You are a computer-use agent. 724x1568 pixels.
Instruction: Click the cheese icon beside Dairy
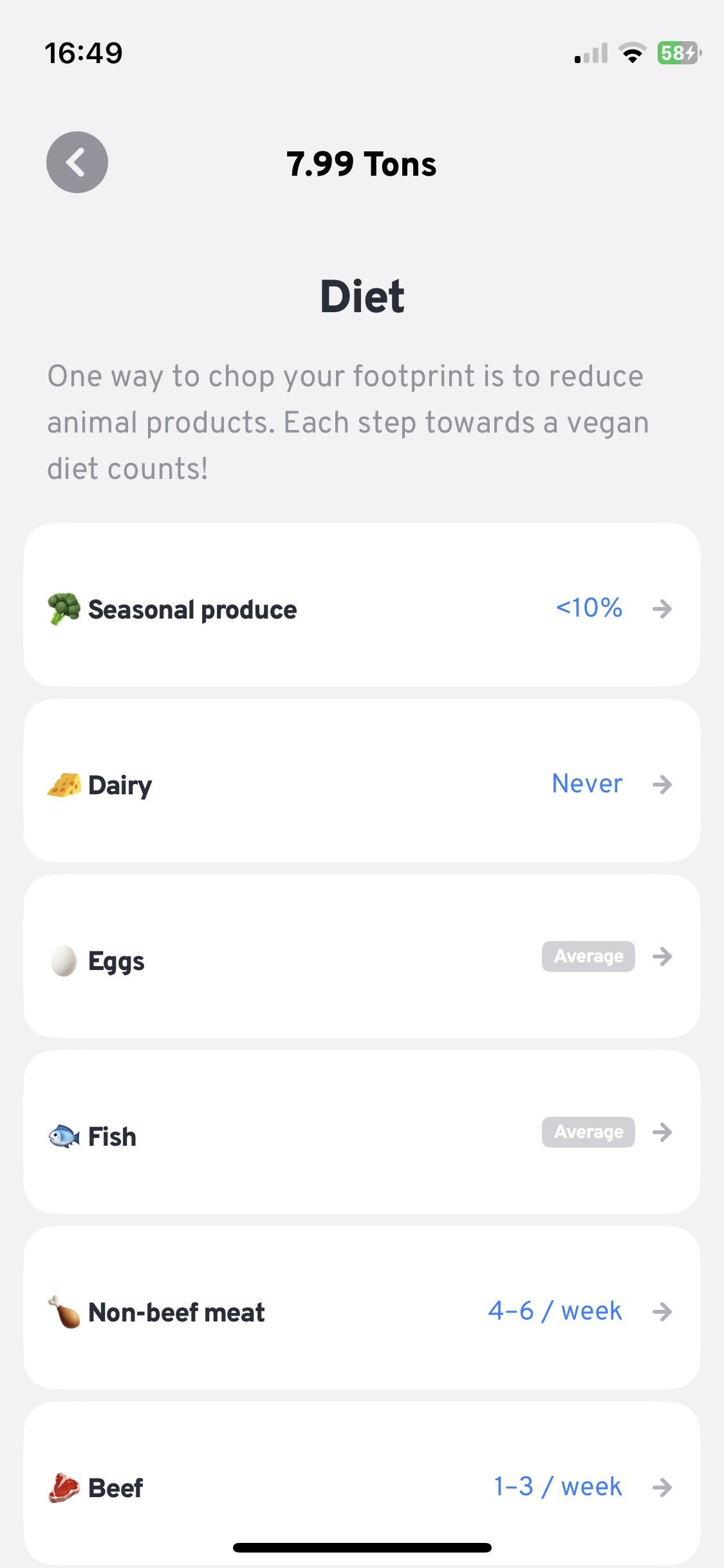[64, 784]
